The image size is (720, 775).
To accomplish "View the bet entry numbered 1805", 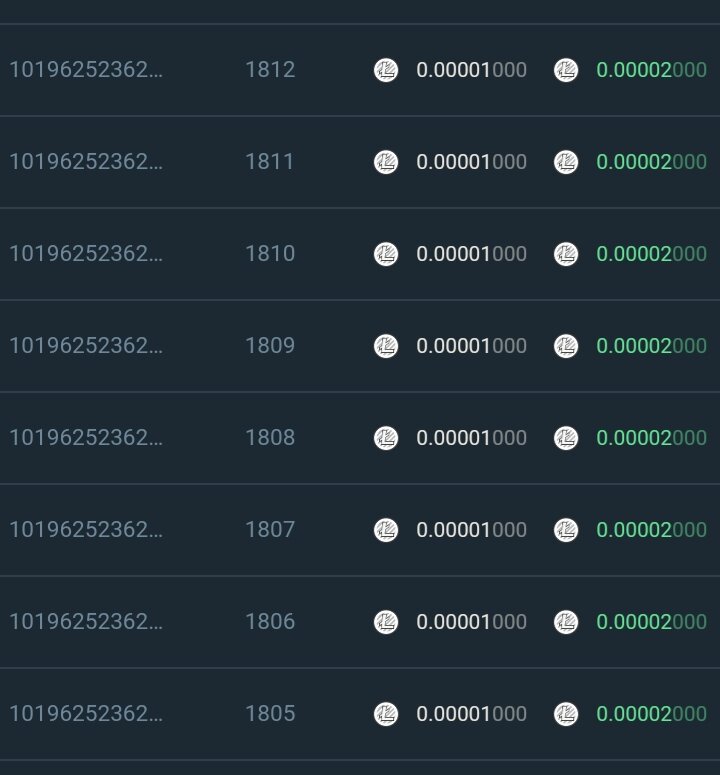I will 270,714.
